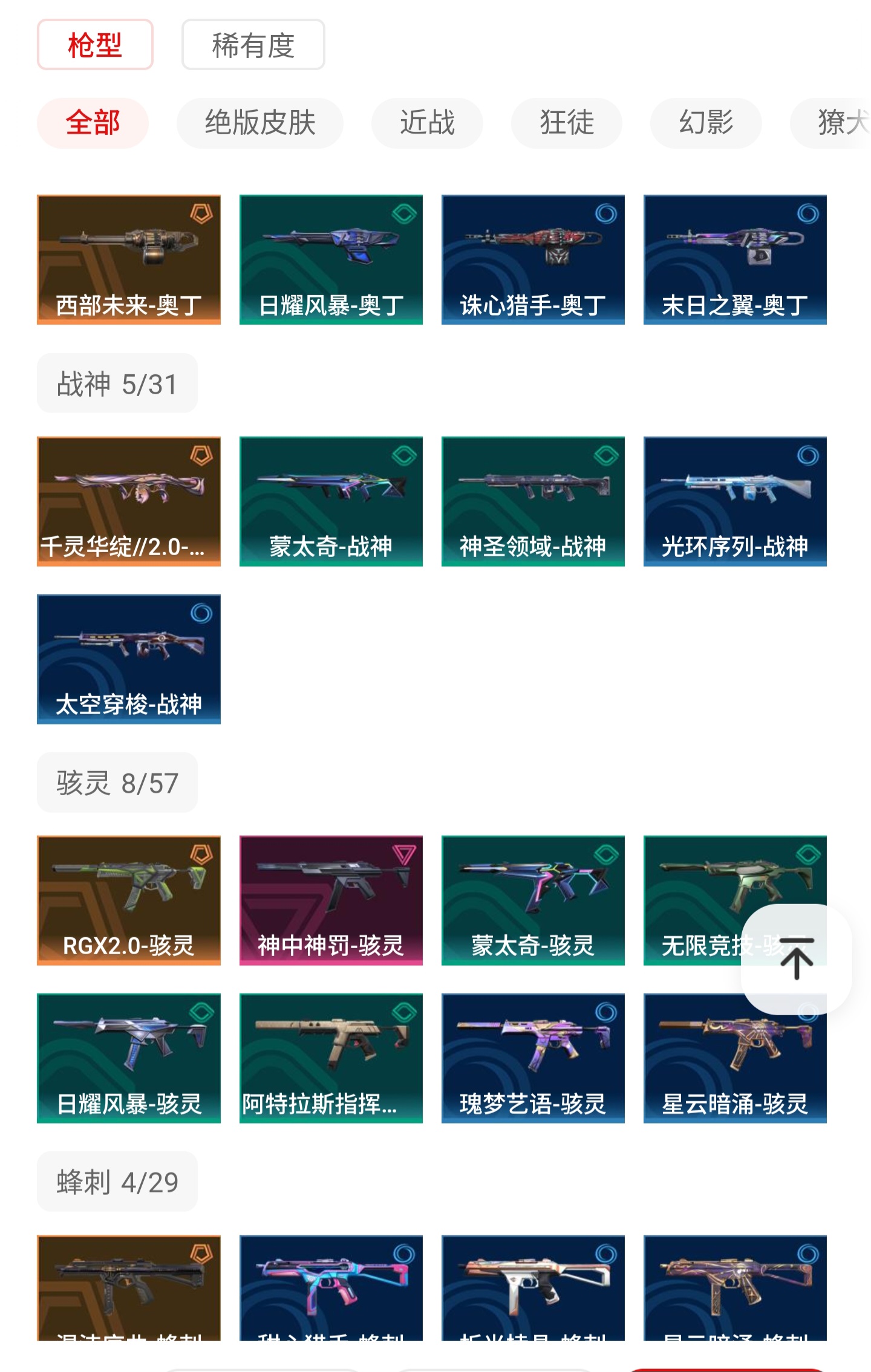Filter by 绝版皮肤
871x1372 pixels.
[259, 123]
